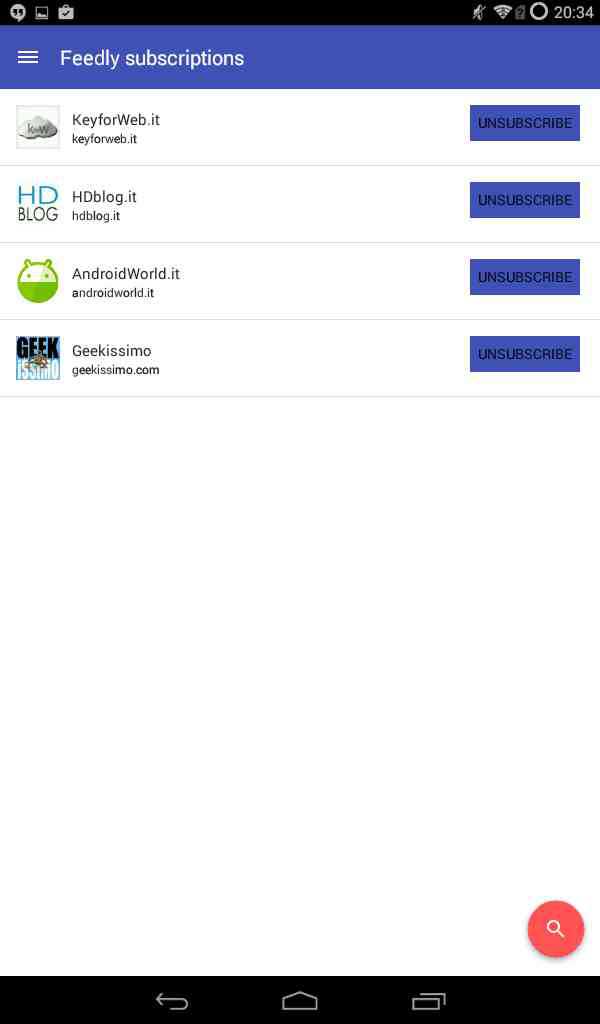Image resolution: width=600 pixels, height=1024 pixels.
Task: Go back using the system back button
Action: [172, 1001]
